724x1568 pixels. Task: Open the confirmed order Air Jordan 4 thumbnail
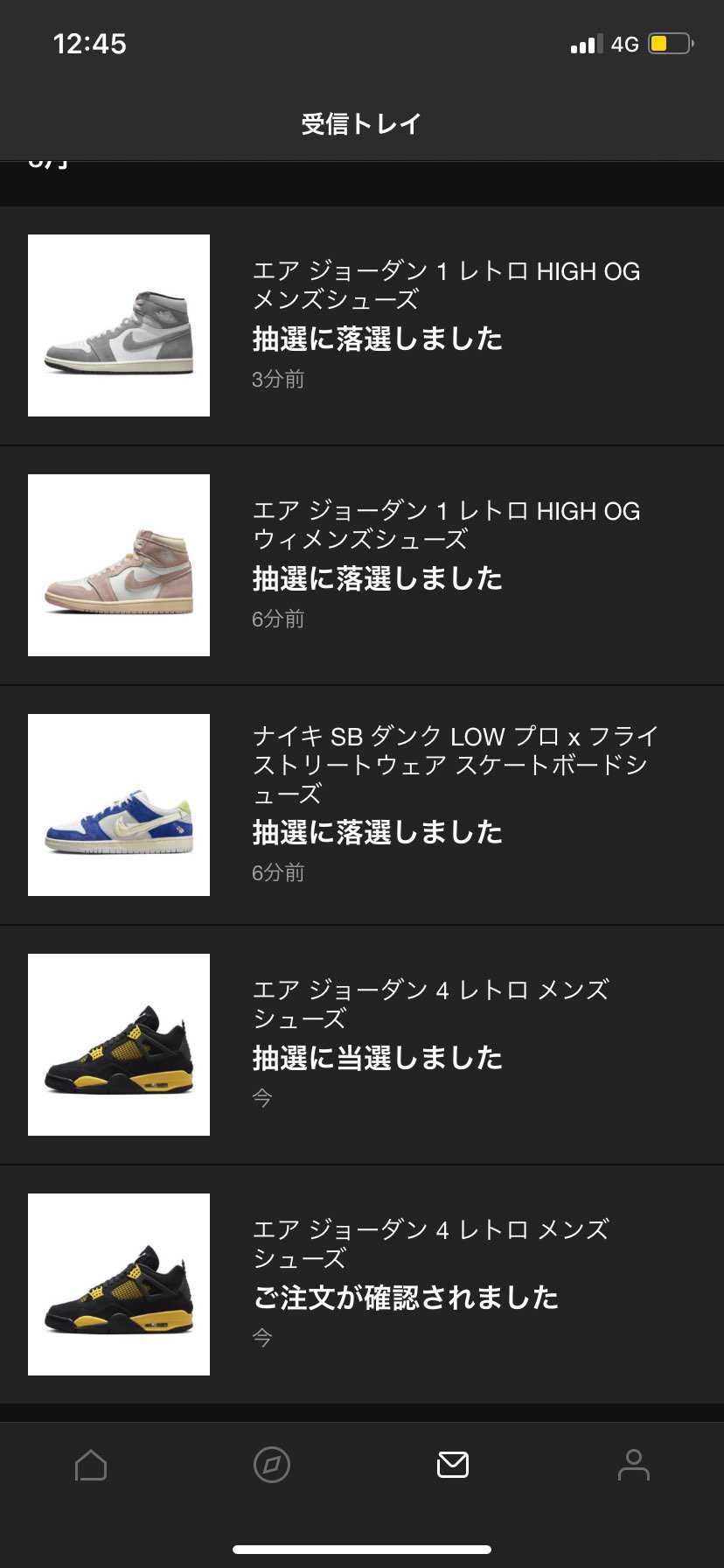coord(118,1284)
